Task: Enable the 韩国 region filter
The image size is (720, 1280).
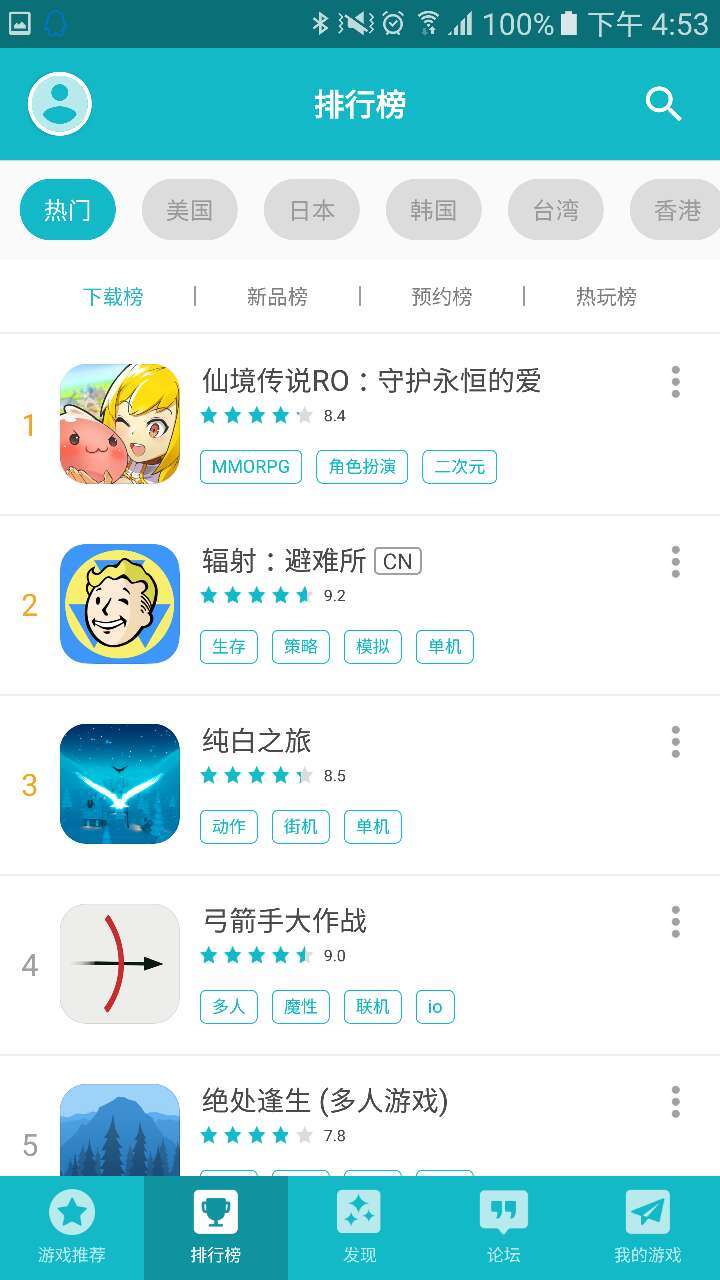Action: pyautogui.click(x=433, y=210)
